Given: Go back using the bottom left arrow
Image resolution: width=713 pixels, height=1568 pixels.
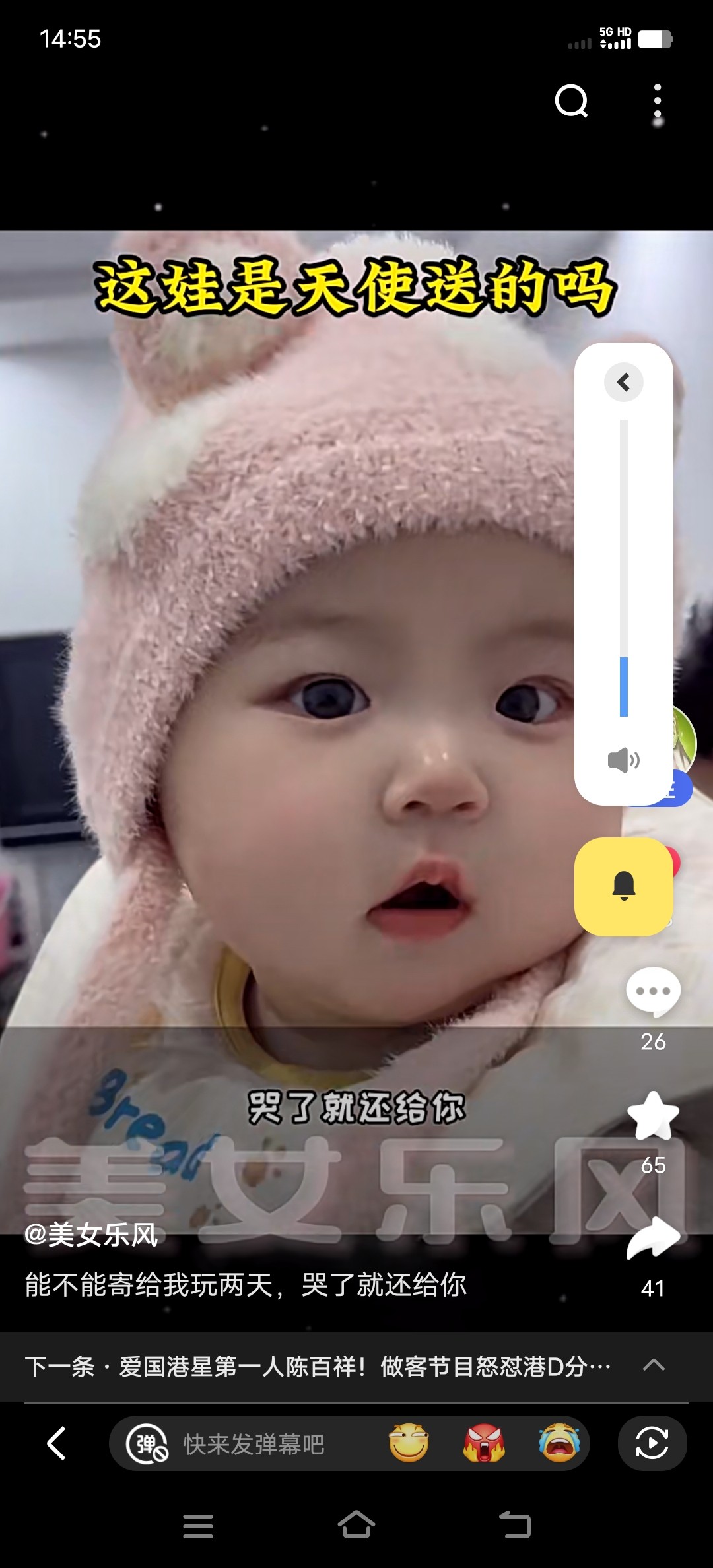Looking at the screenshot, I should click(57, 1443).
